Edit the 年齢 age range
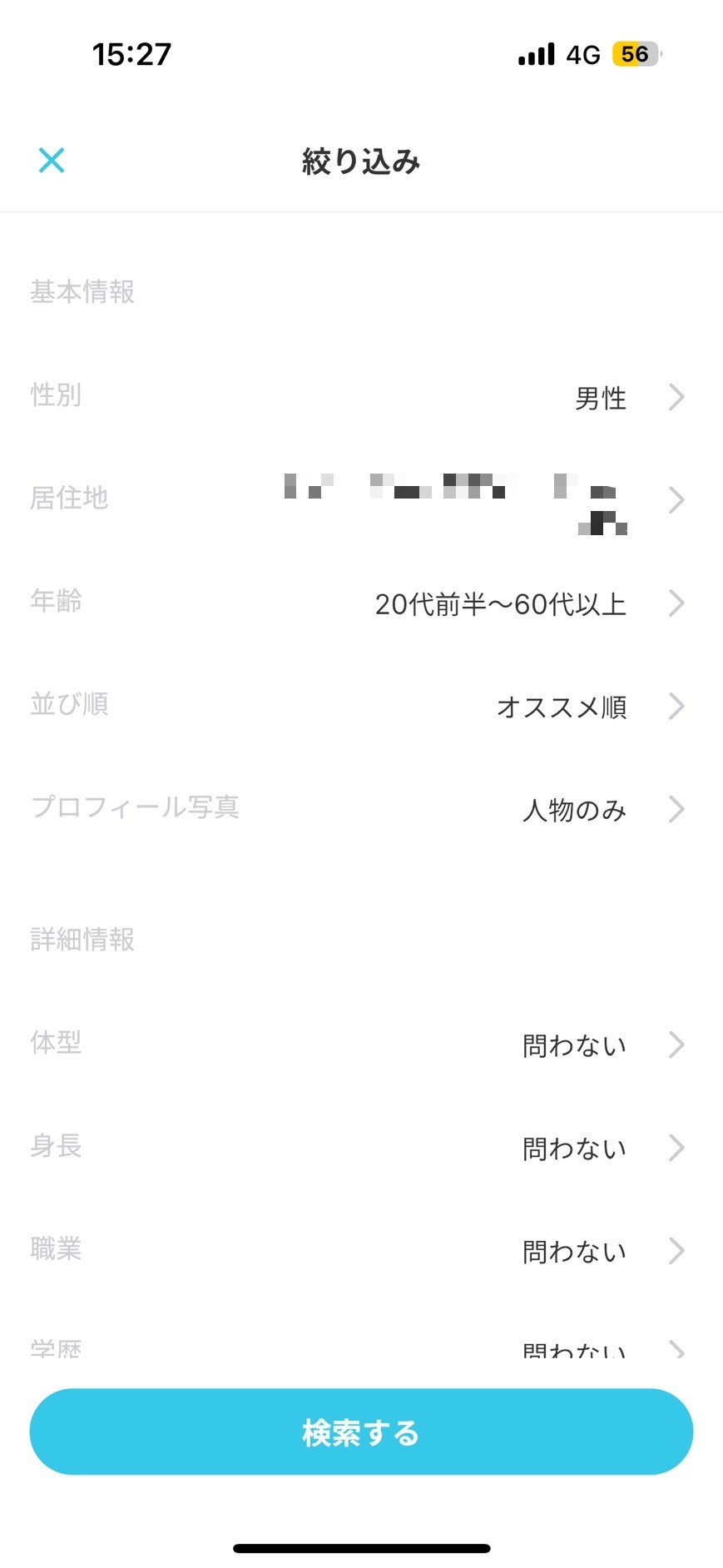Image resolution: width=723 pixels, height=1568 pixels. coord(361,603)
